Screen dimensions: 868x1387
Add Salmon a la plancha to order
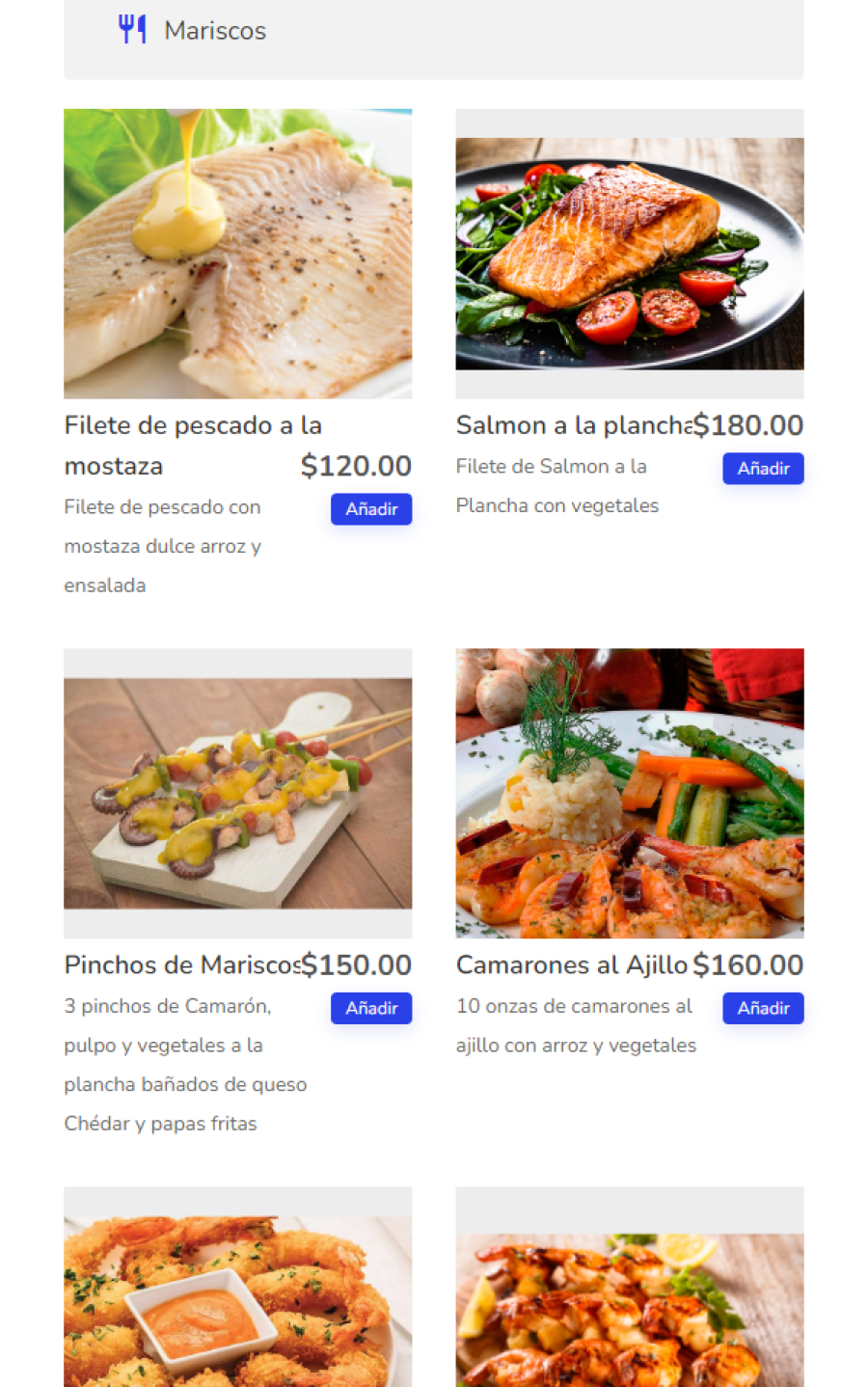(763, 469)
